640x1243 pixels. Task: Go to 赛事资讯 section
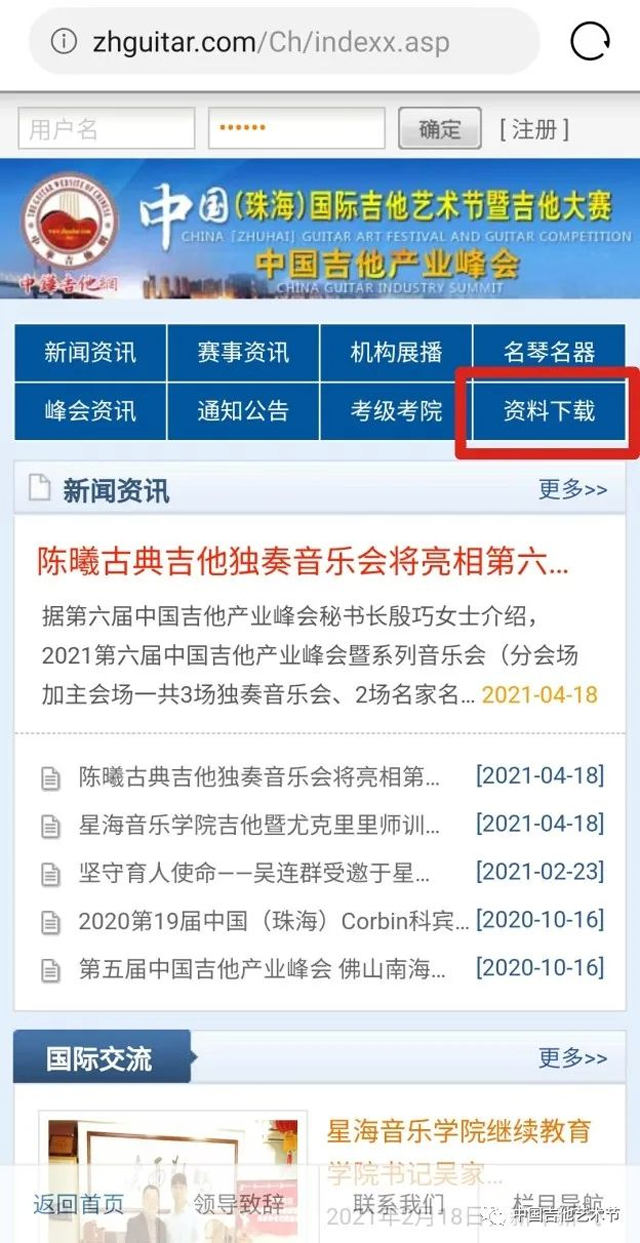pyautogui.click(x=243, y=352)
